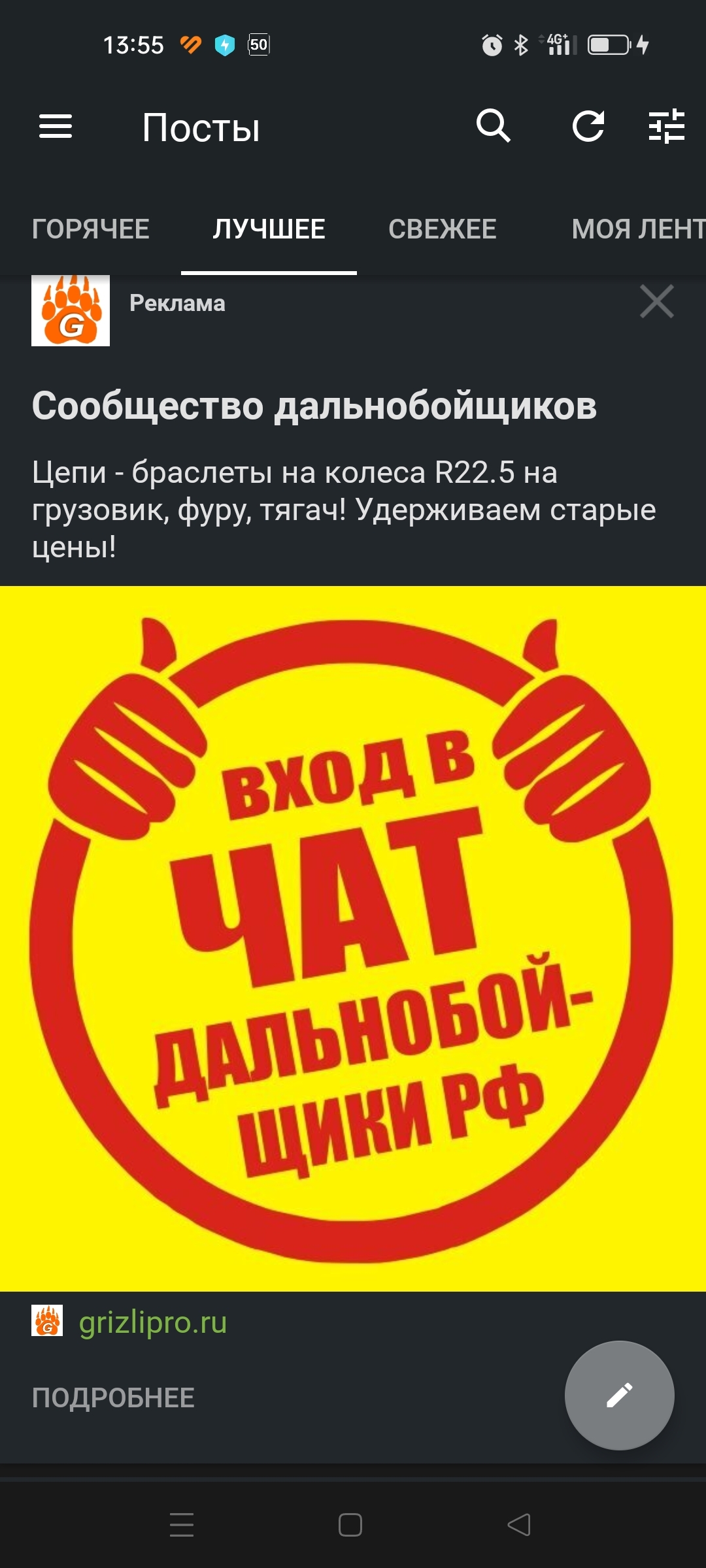706x1568 pixels.
Task: Tap the ПОДРОБНЕЕ button
Action: click(113, 1398)
